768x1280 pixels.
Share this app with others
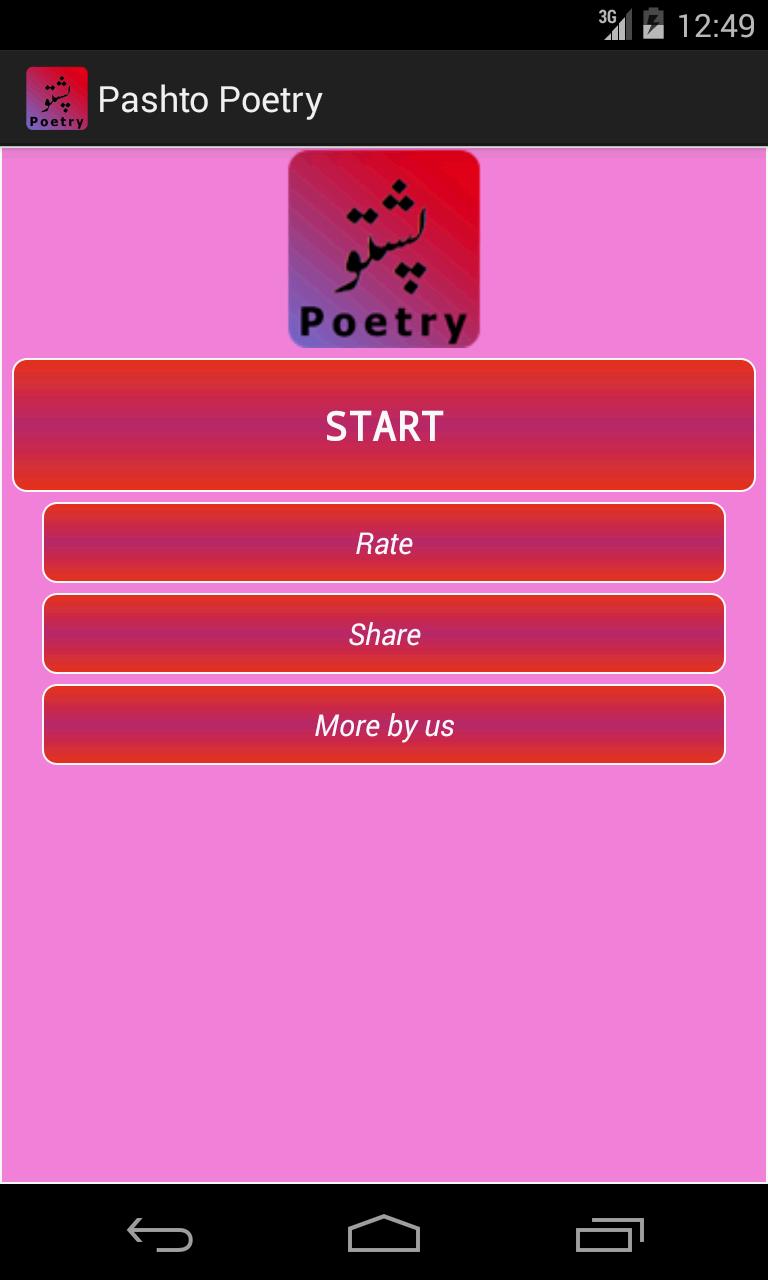[x=384, y=634]
